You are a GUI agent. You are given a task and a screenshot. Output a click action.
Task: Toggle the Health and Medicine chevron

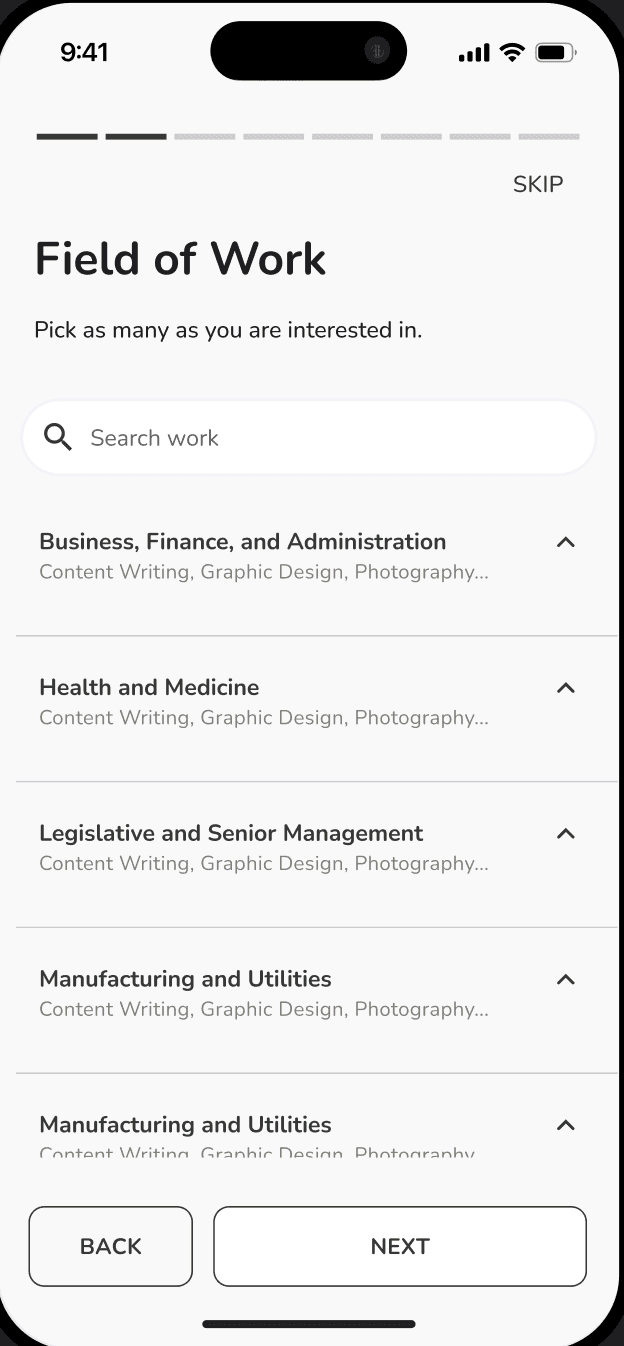[x=566, y=688]
